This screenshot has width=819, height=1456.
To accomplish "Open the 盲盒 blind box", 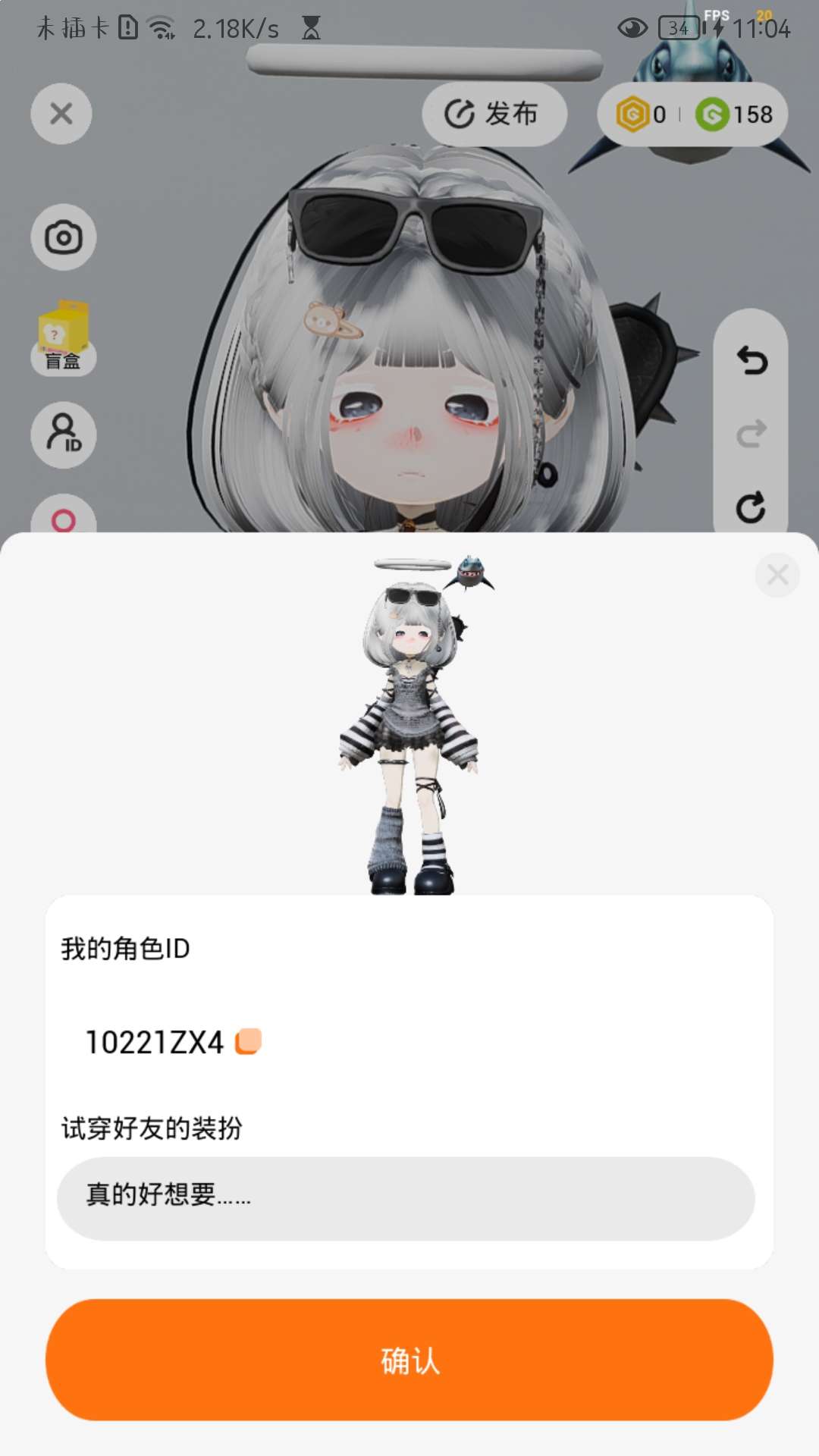I will [64, 338].
